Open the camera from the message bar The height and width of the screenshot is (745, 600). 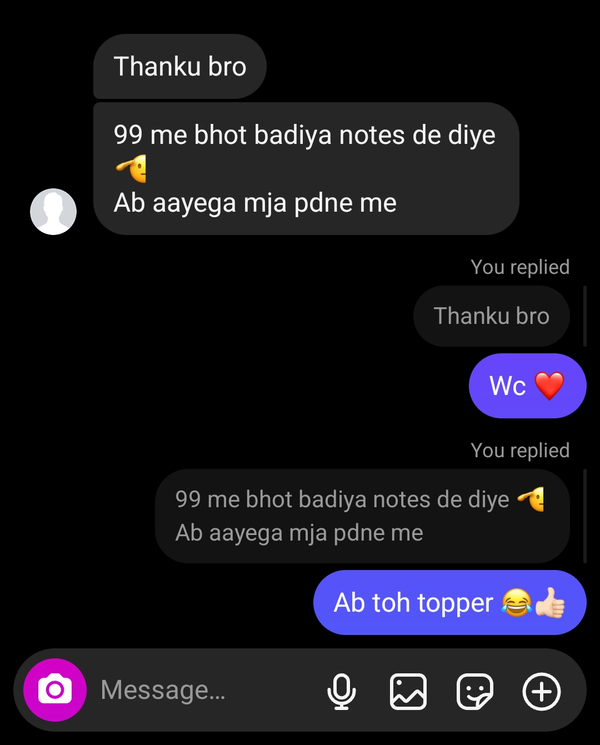(55, 690)
